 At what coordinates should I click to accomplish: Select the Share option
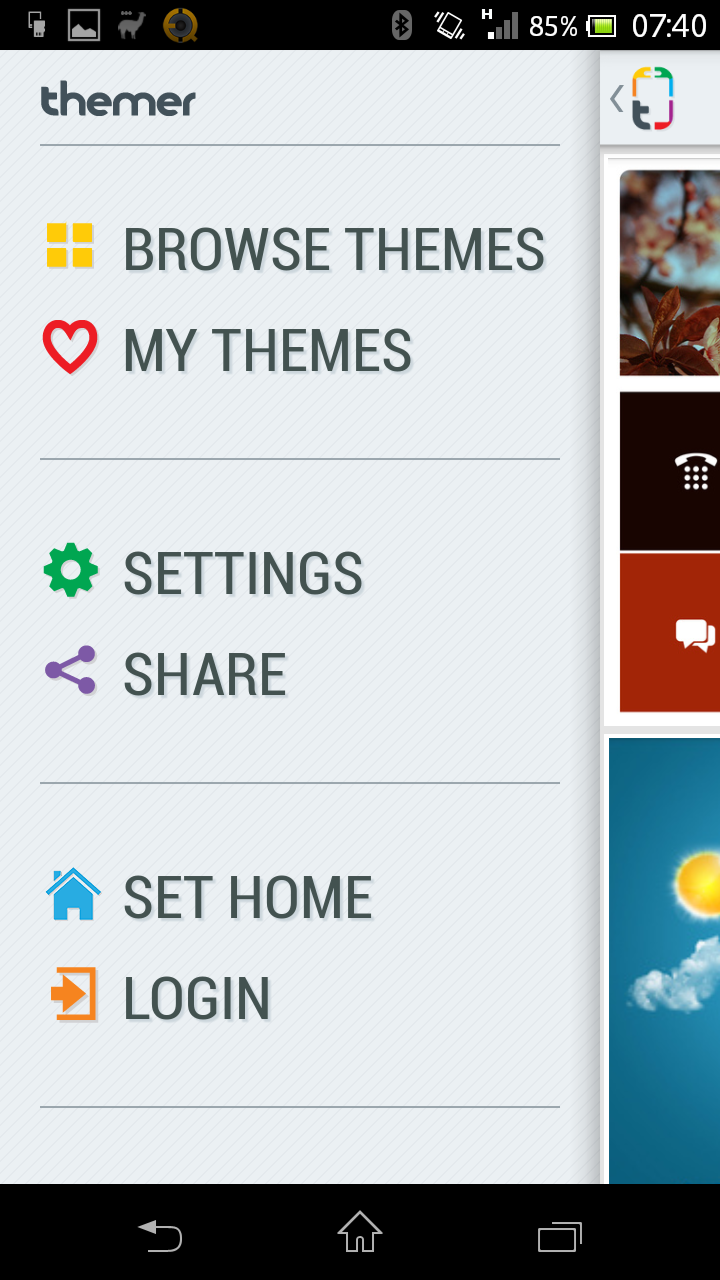pos(166,673)
